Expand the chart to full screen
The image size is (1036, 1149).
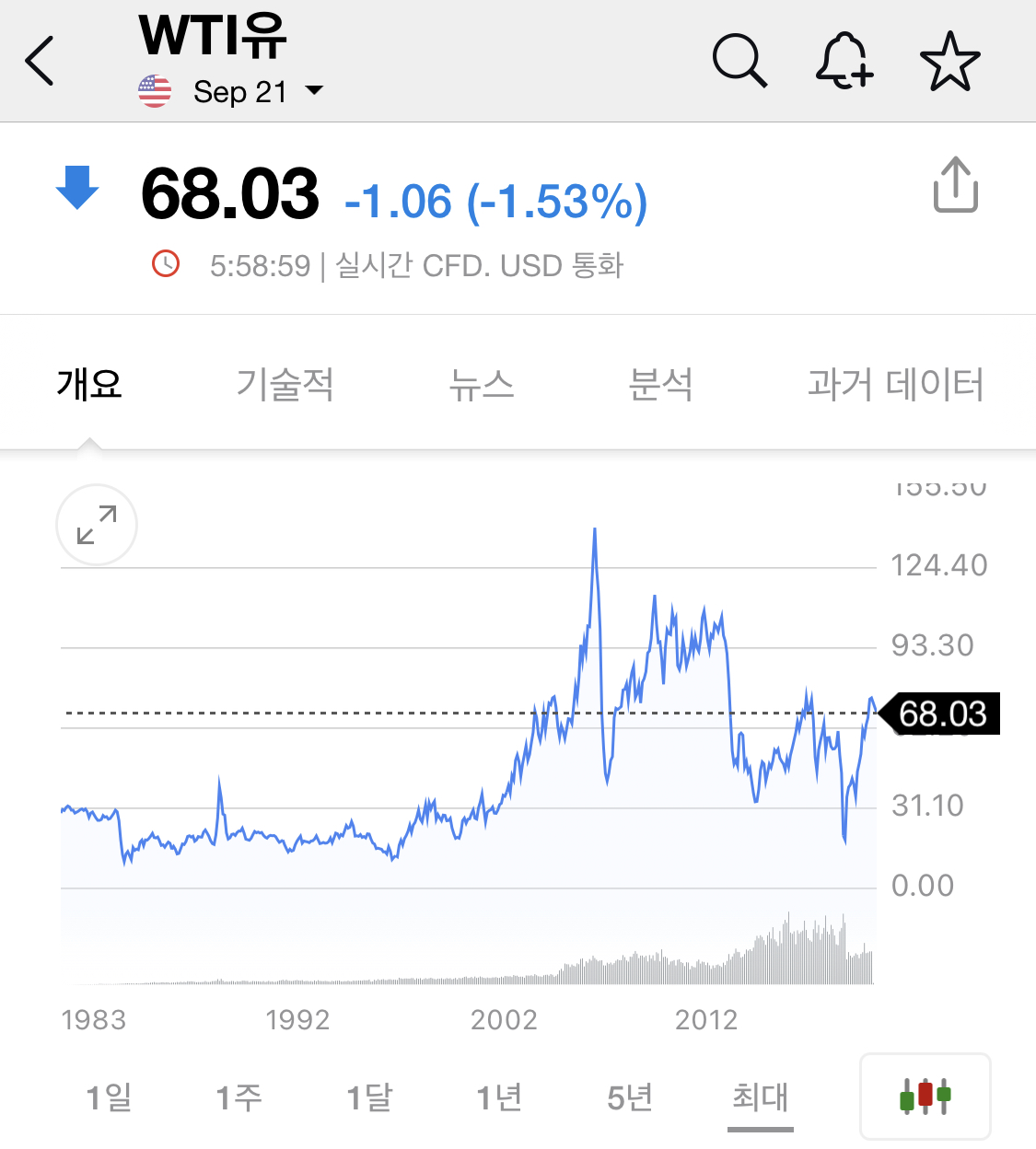97,525
